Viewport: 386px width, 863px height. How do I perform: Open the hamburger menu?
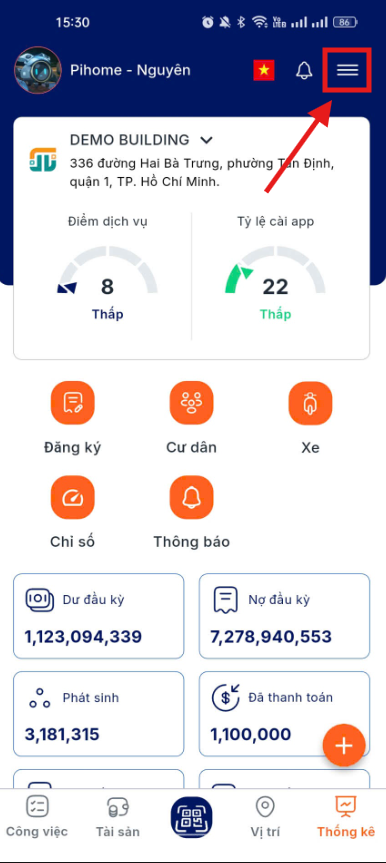point(347,70)
